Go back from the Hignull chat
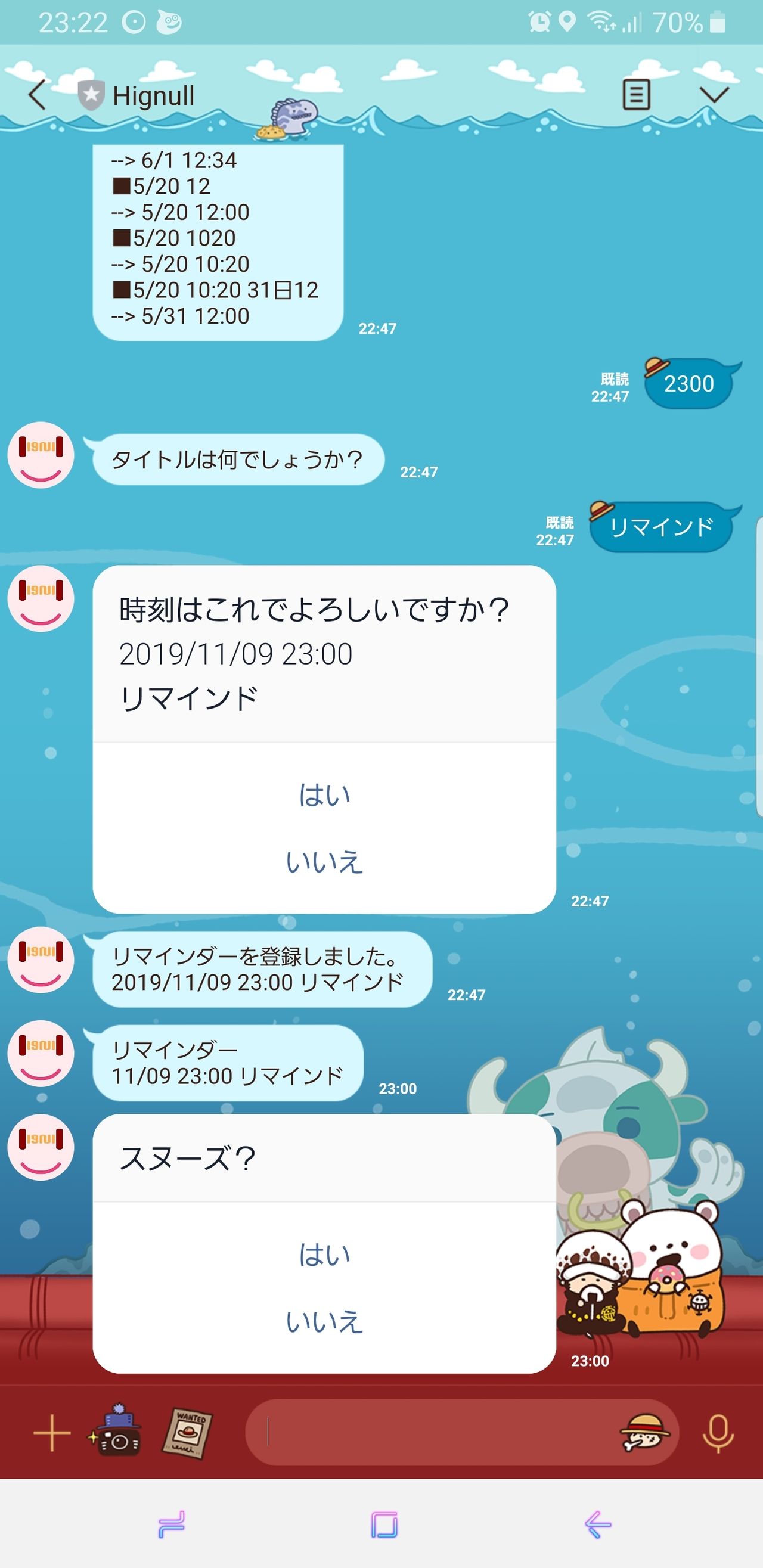The height and width of the screenshot is (1568, 763). point(37,95)
